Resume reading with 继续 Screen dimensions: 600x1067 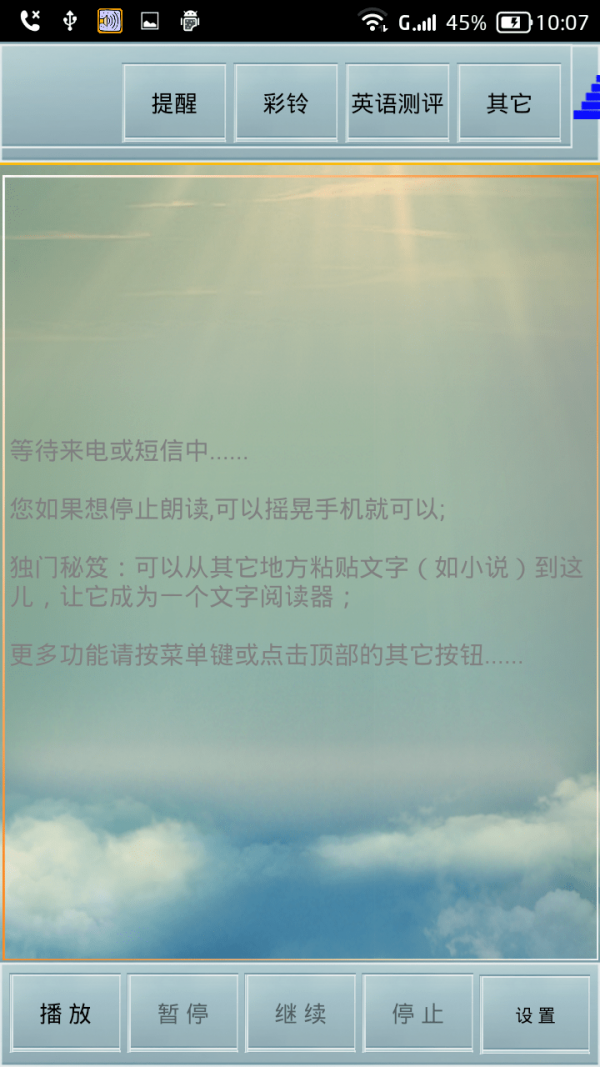pyautogui.click(x=301, y=1013)
